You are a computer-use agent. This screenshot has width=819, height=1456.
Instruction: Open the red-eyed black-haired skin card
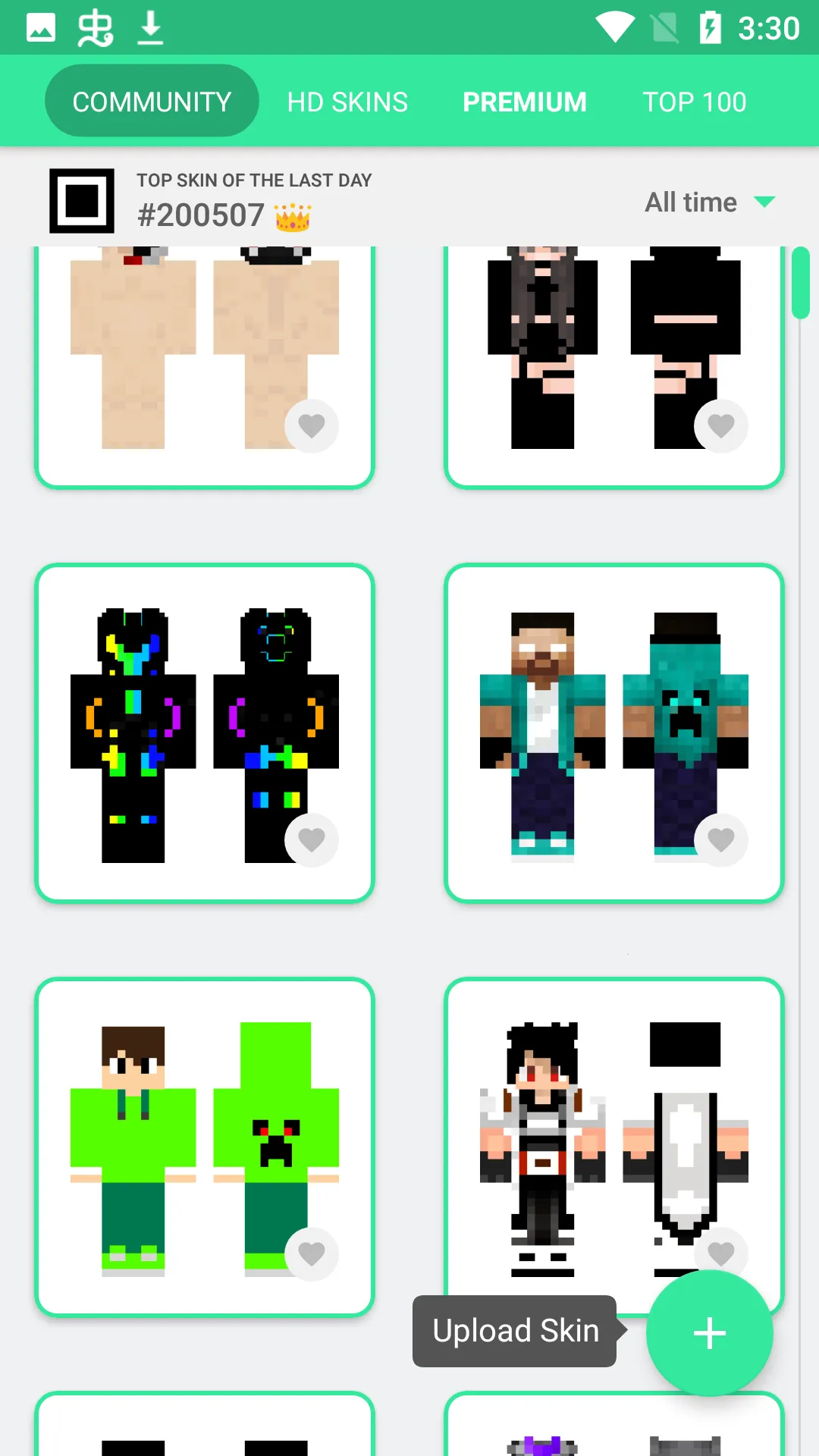click(x=576, y=1137)
